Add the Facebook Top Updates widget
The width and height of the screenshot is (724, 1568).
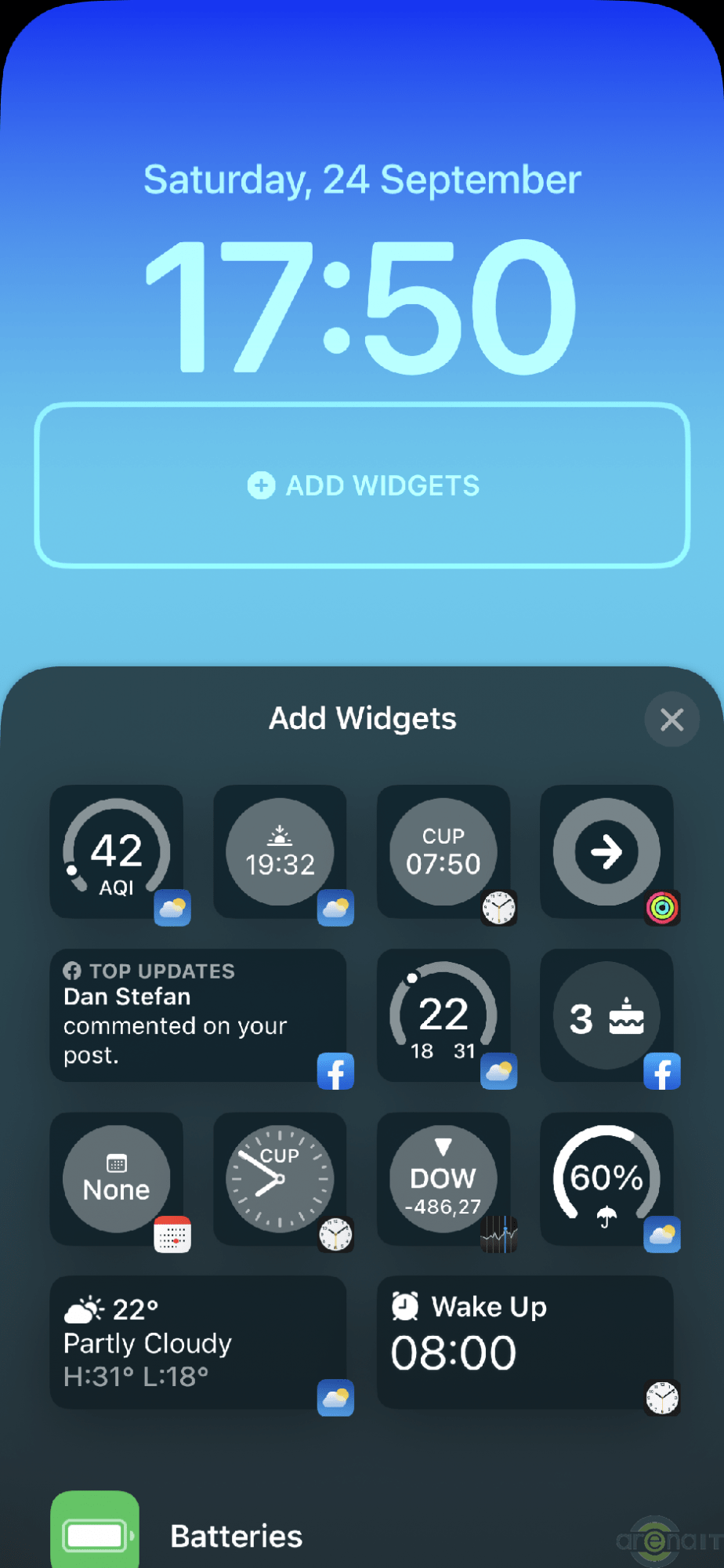(x=198, y=1015)
